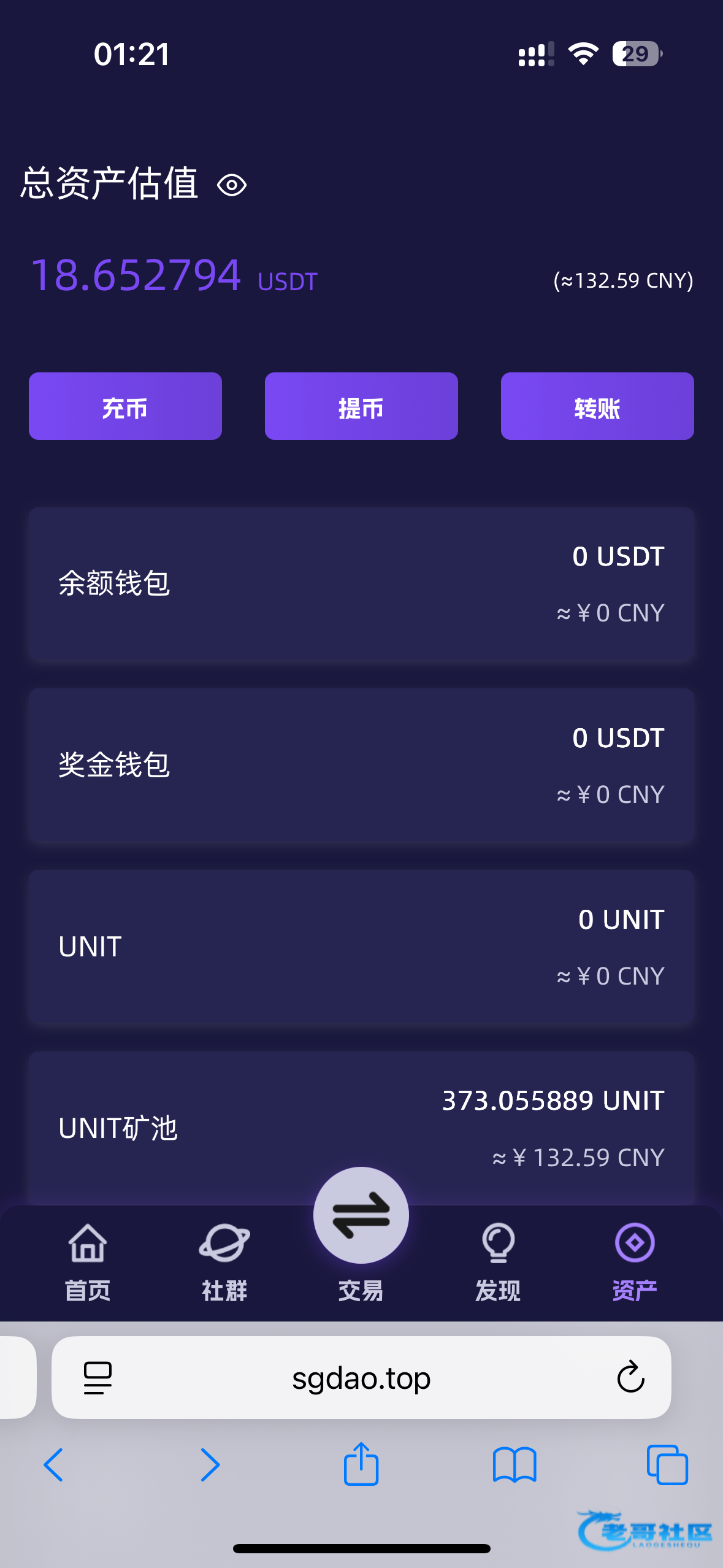
Task: Reload the page in Safari
Action: (x=630, y=1378)
